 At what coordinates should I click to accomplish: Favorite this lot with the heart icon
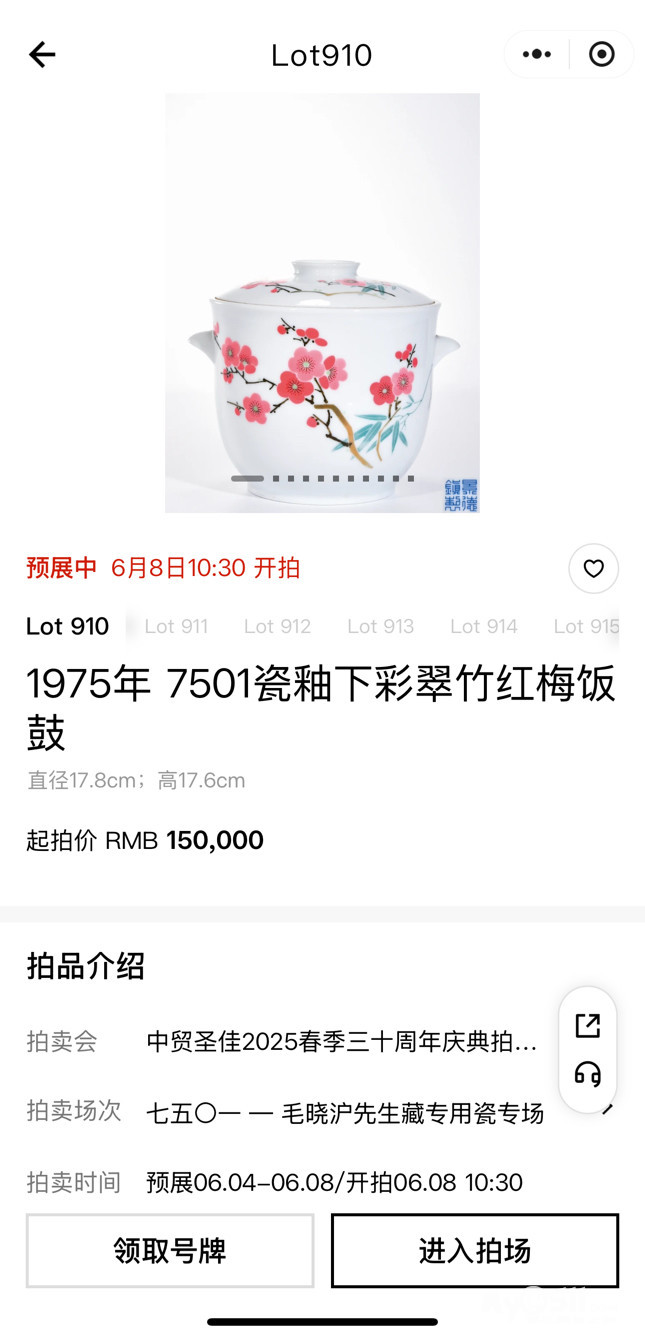[593, 569]
